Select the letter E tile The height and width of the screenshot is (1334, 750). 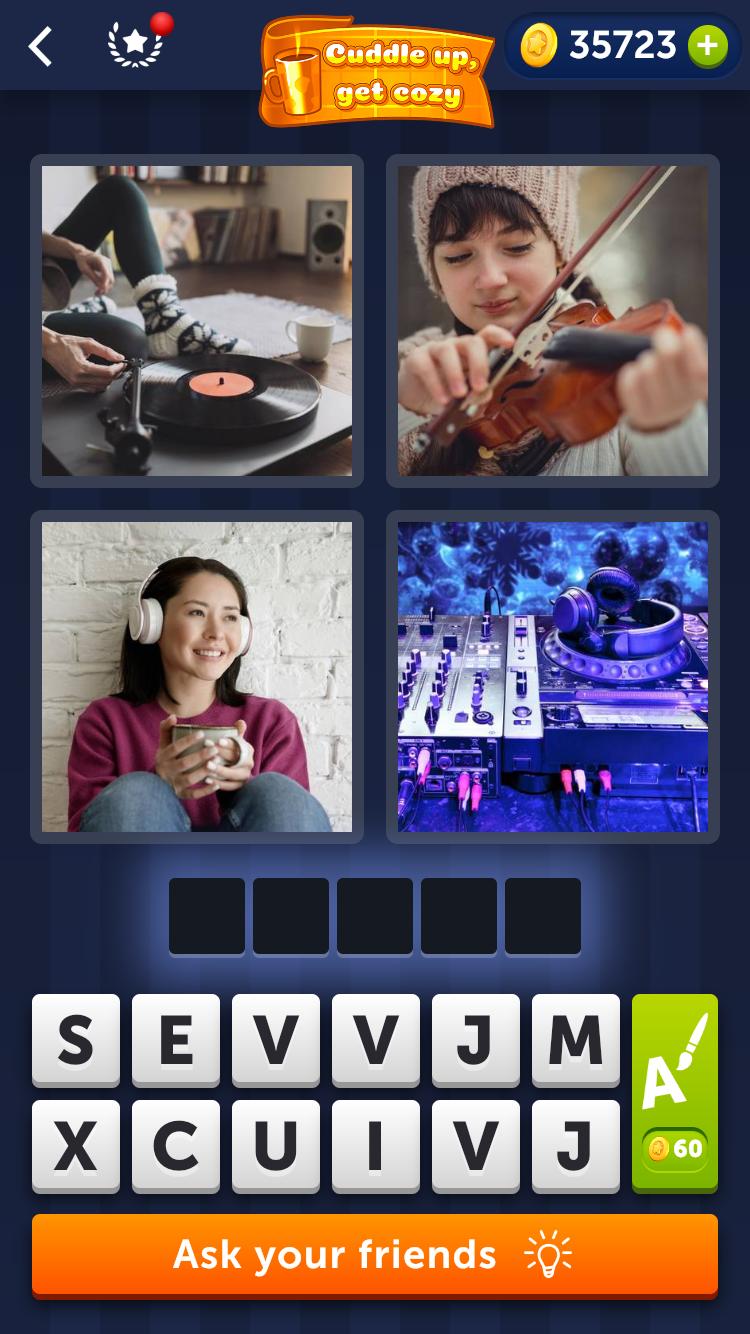click(176, 1040)
